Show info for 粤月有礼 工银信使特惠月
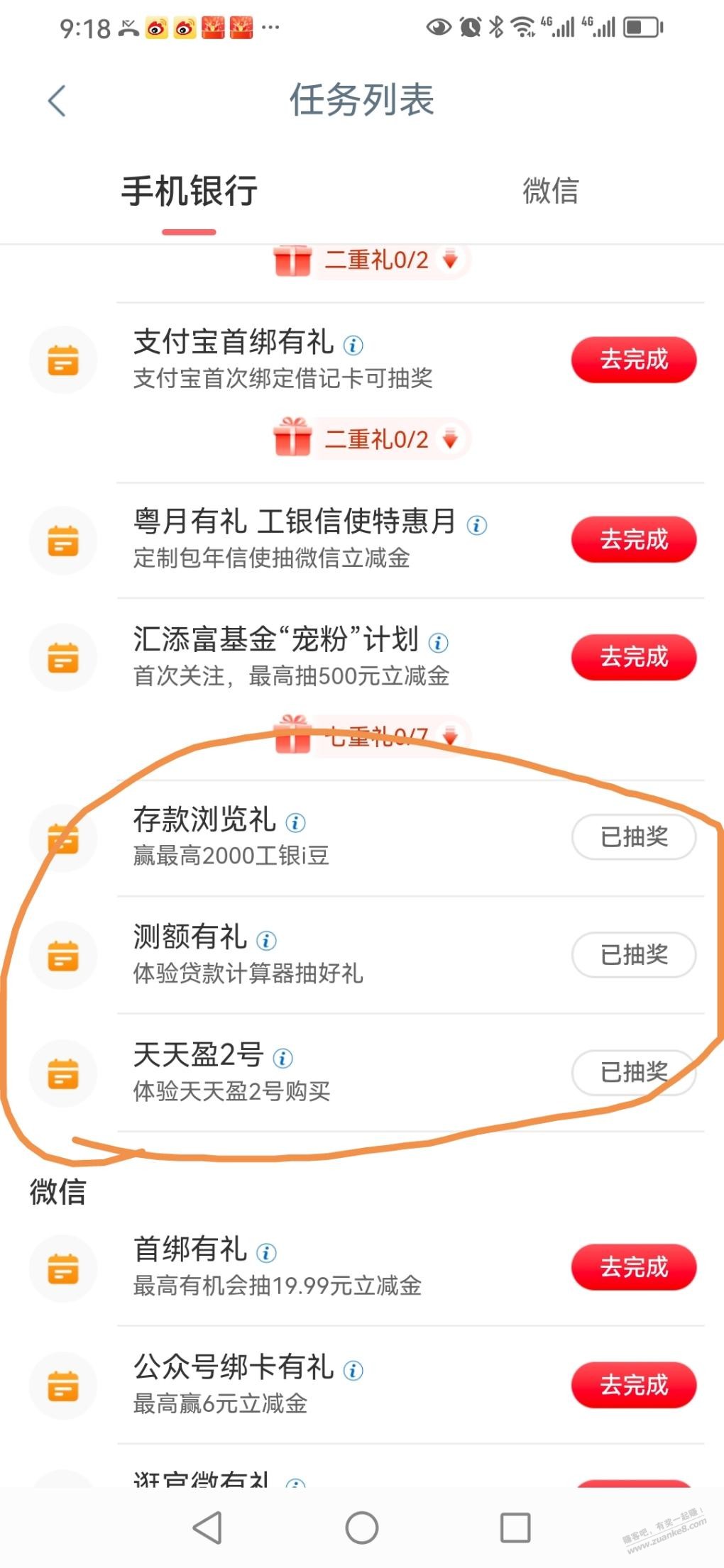Viewport: 724px width, 1568px height. 476,526
